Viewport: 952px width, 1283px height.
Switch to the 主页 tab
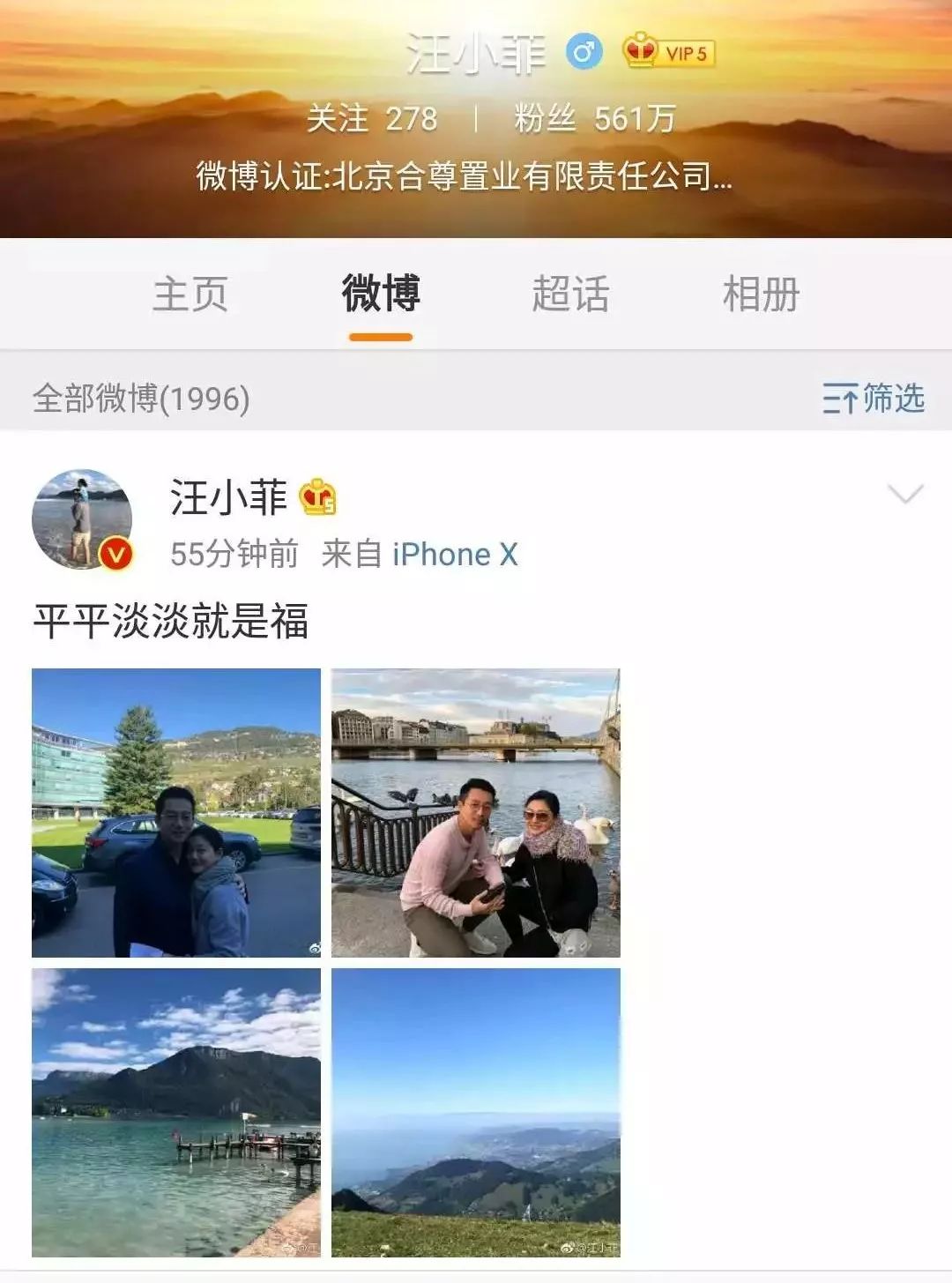(x=190, y=295)
